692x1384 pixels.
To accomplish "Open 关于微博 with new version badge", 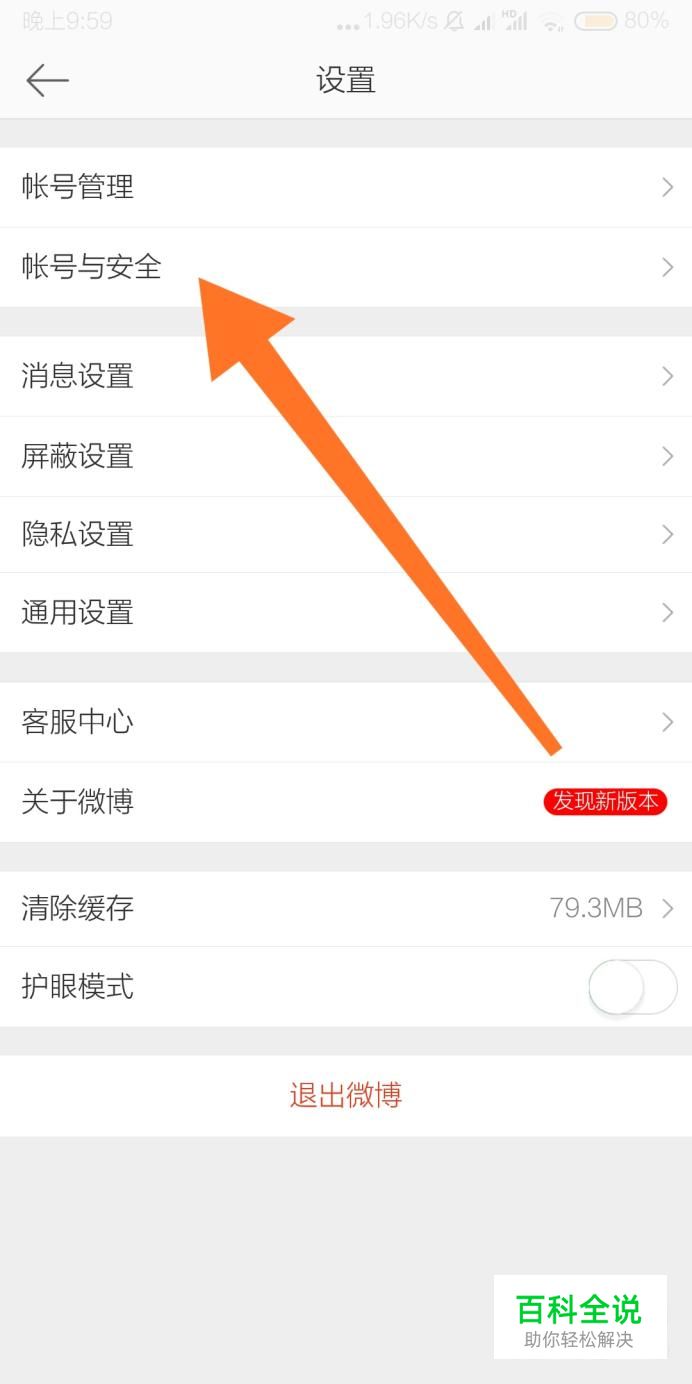I will [x=345, y=801].
